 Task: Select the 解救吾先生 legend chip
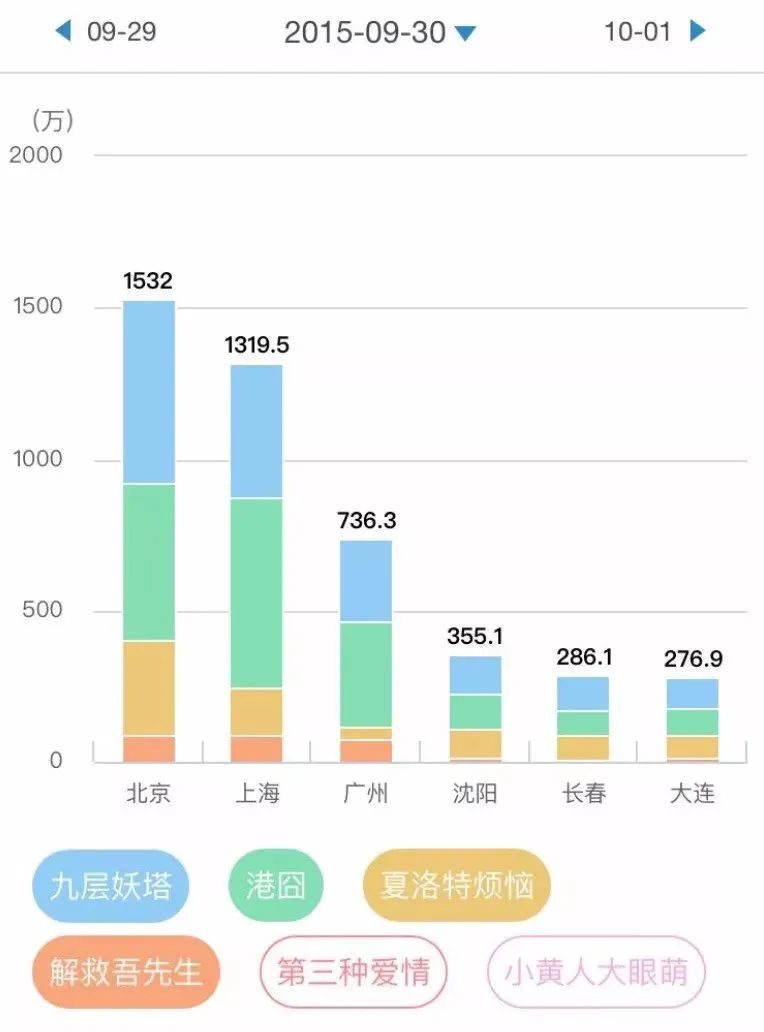click(x=125, y=970)
